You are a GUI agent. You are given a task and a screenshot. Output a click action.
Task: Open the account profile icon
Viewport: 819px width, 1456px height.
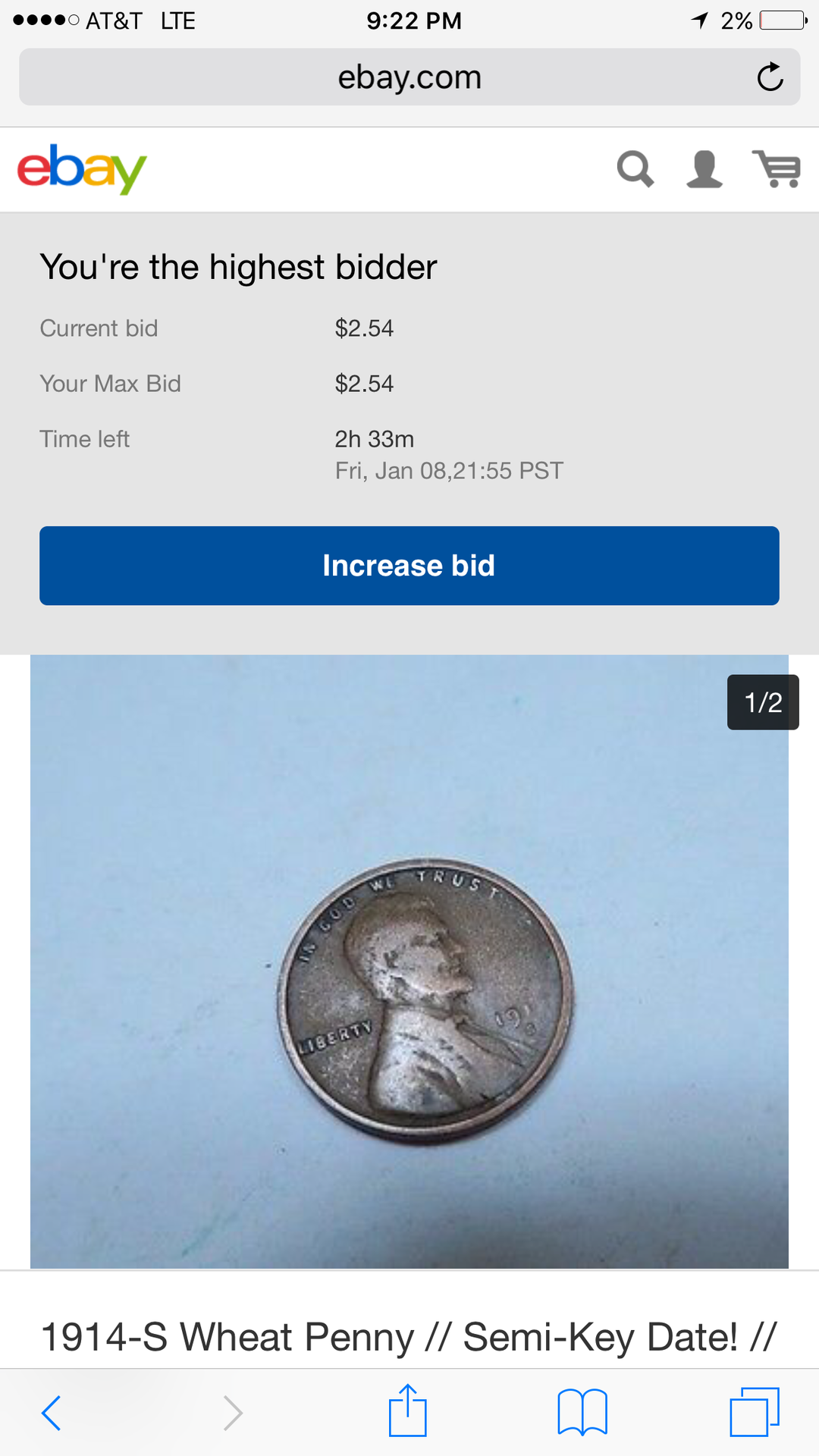(704, 168)
